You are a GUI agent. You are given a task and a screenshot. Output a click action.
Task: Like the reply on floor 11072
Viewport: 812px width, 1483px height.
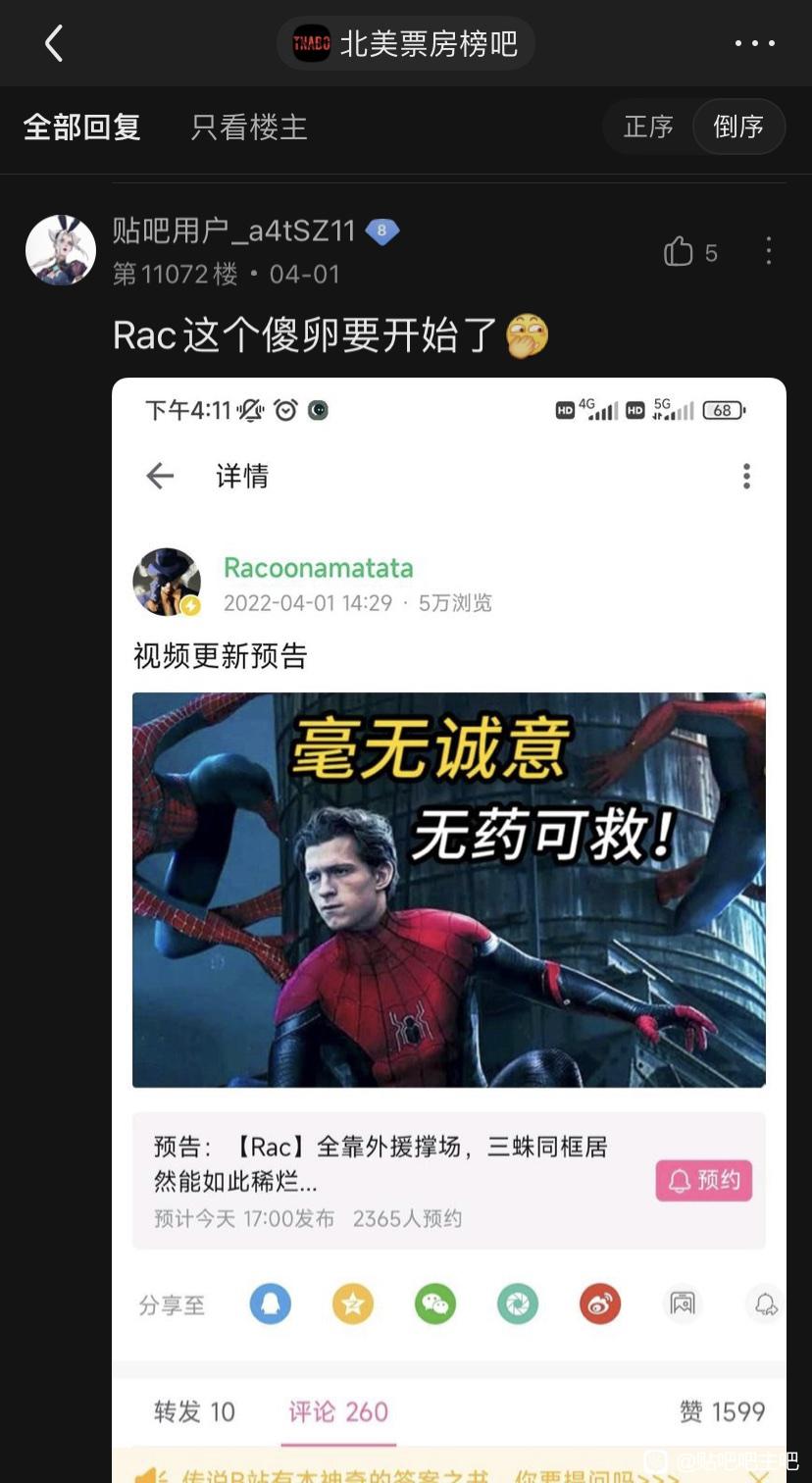click(690, 252)
